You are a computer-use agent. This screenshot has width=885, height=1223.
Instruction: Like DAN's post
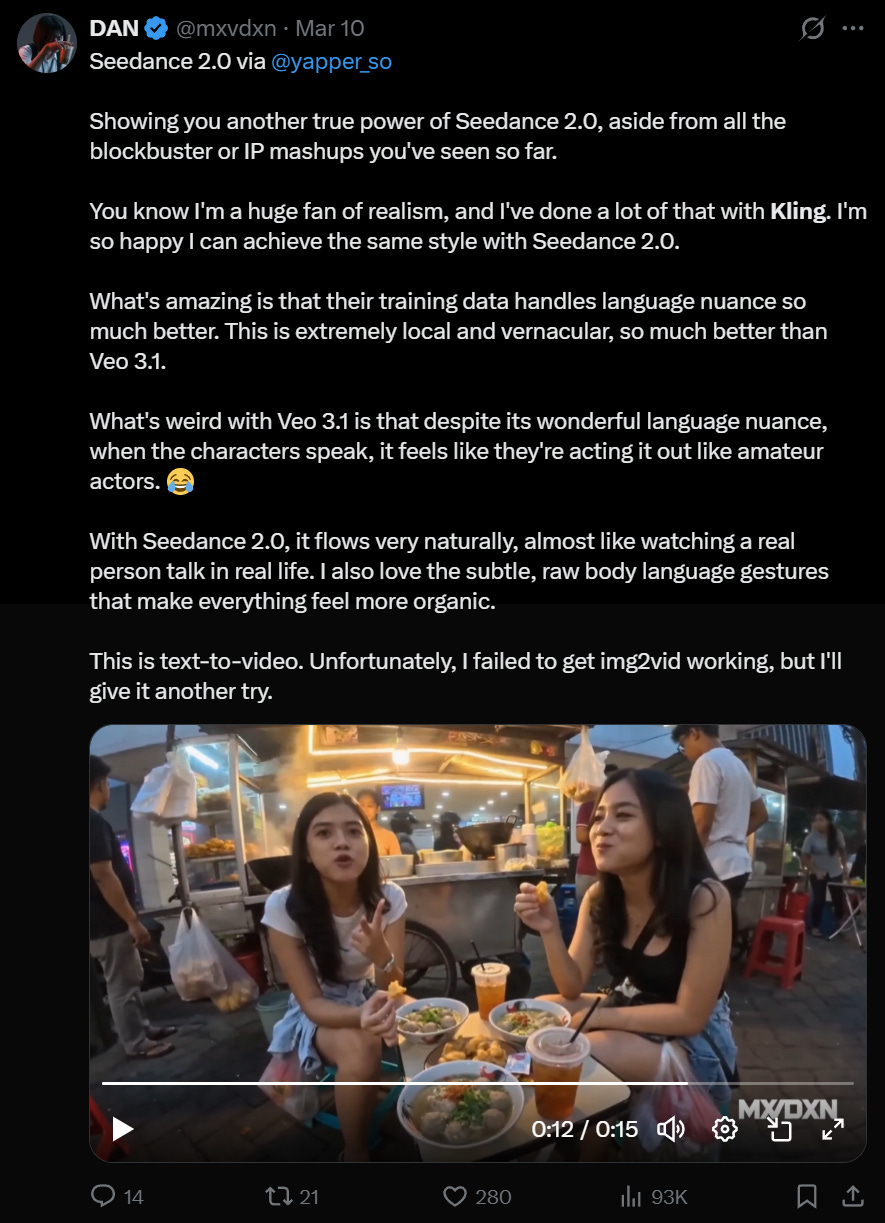tap(477, 1196)
